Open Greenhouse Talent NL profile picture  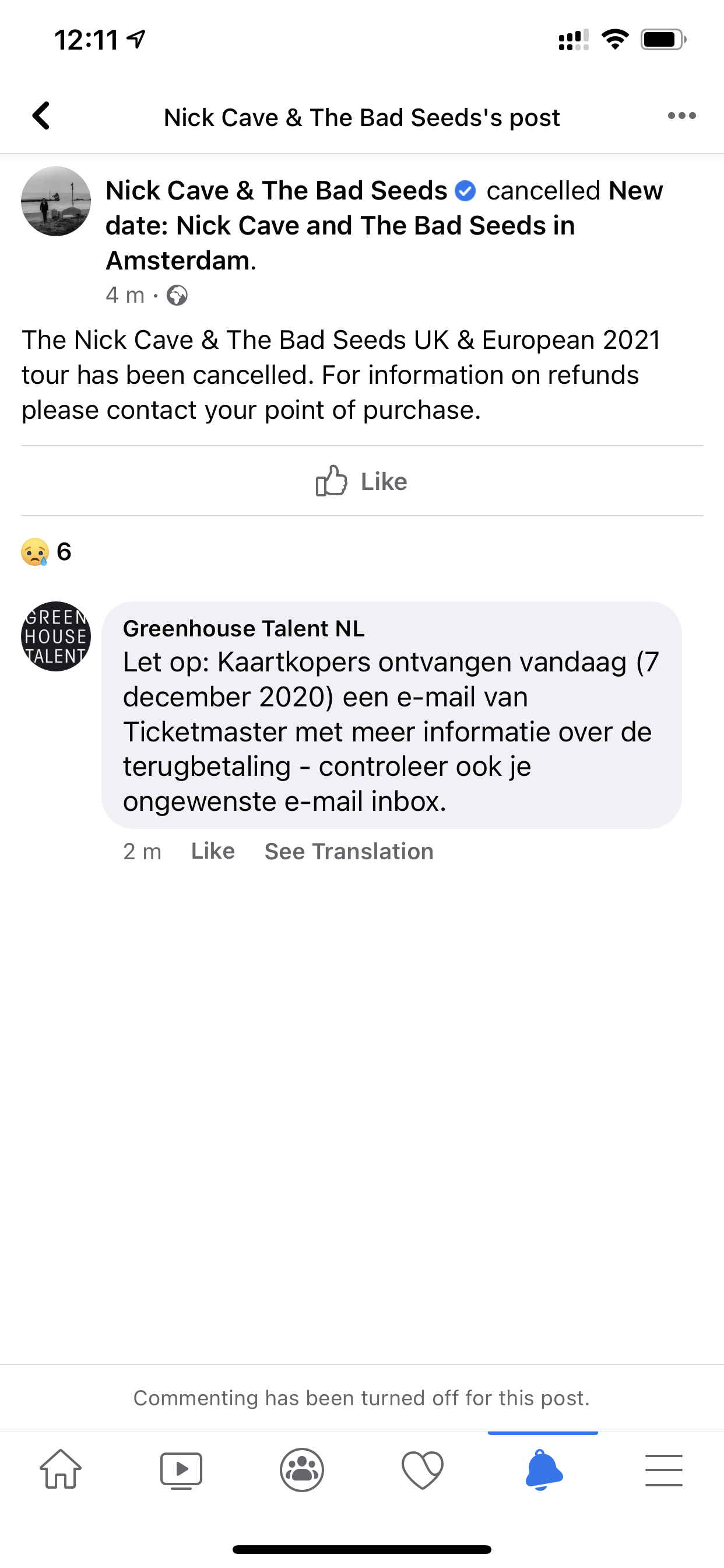[x=56, y=636]
